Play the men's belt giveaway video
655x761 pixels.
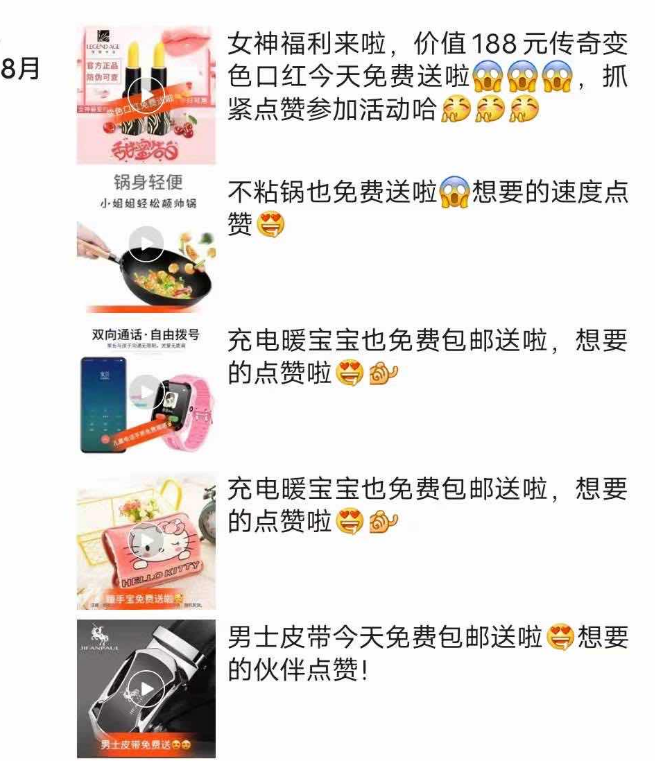(x=146, y=689)
